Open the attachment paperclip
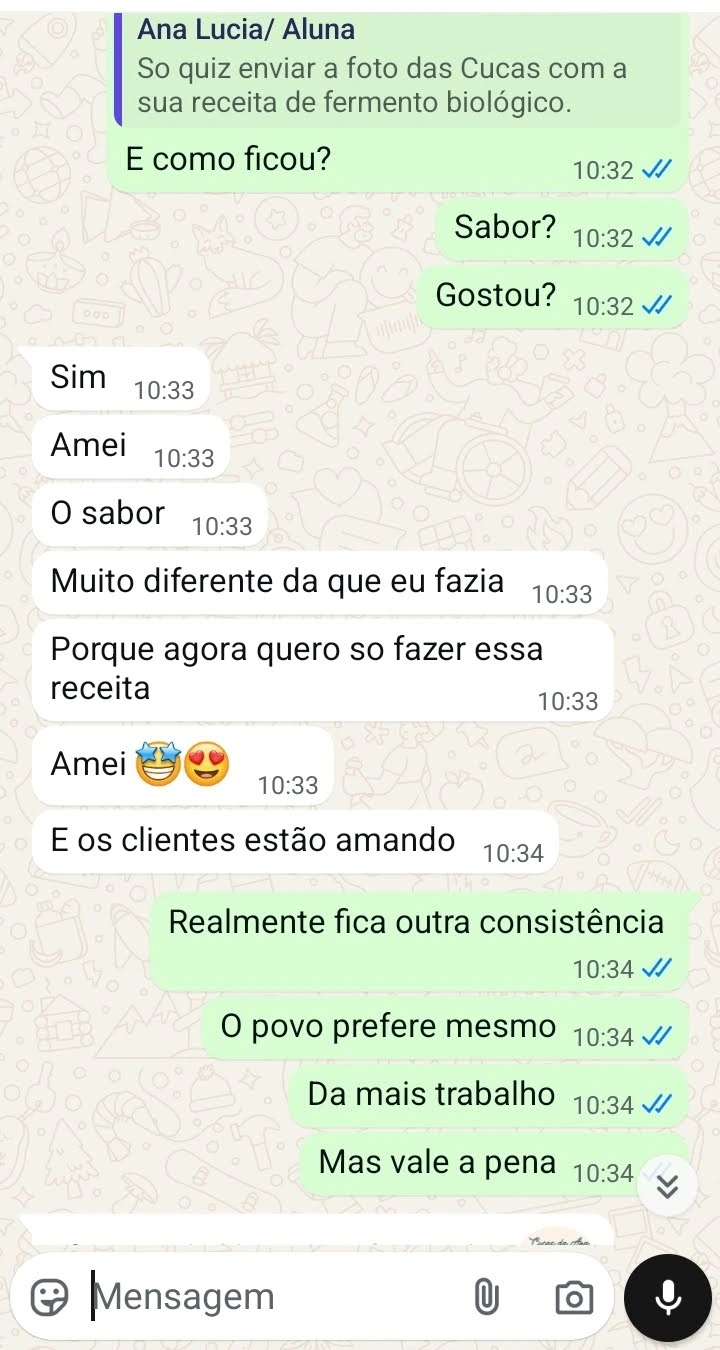The height and width of the screenshot is (1350, 720). pos(485,1298)
